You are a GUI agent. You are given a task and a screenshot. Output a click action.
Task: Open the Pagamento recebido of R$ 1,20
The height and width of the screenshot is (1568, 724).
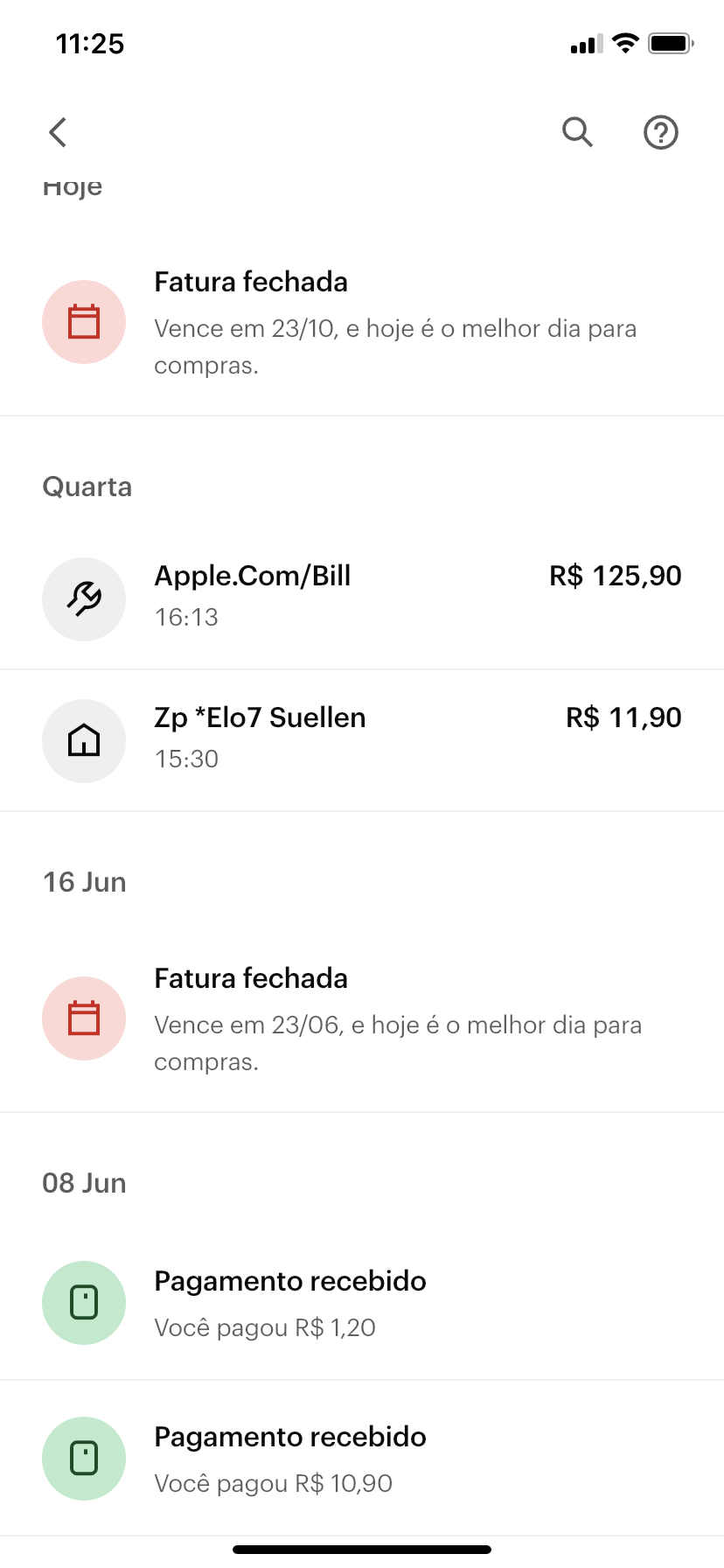point(362,1302)
